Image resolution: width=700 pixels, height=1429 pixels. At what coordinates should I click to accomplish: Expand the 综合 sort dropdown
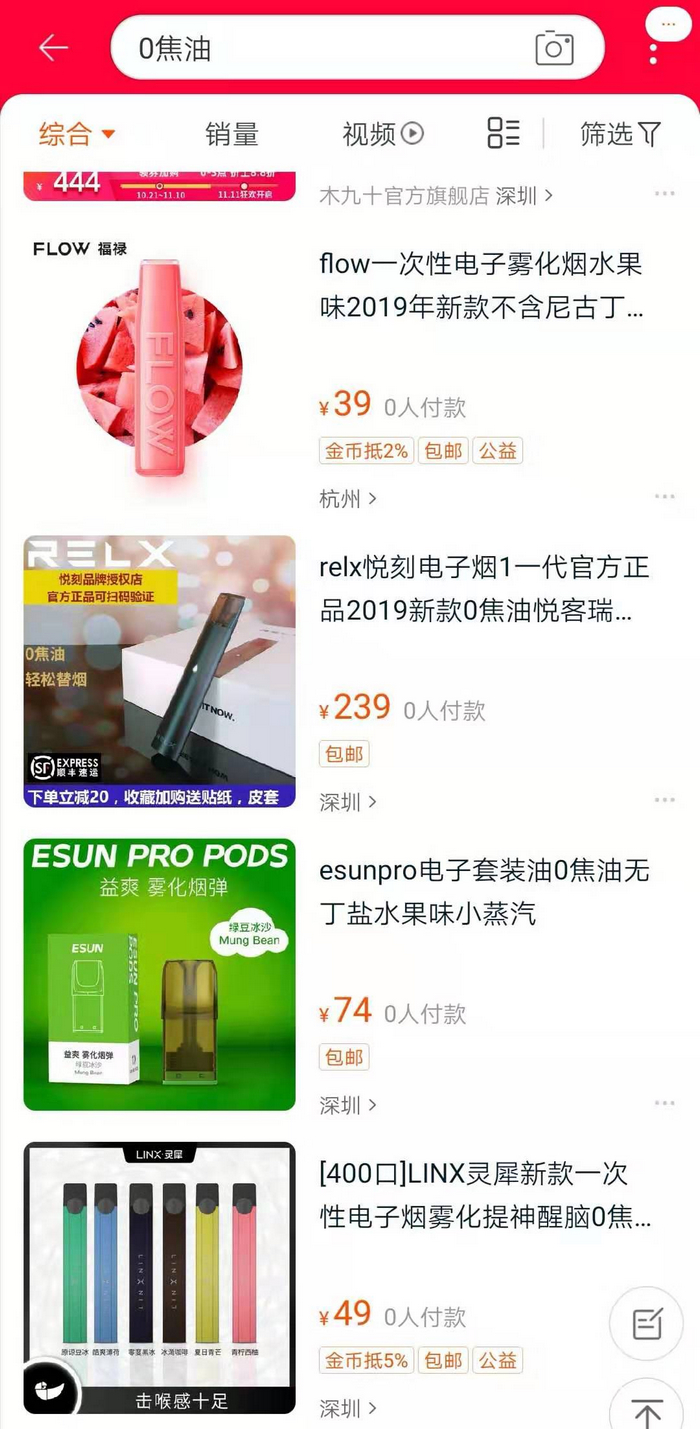77,134
